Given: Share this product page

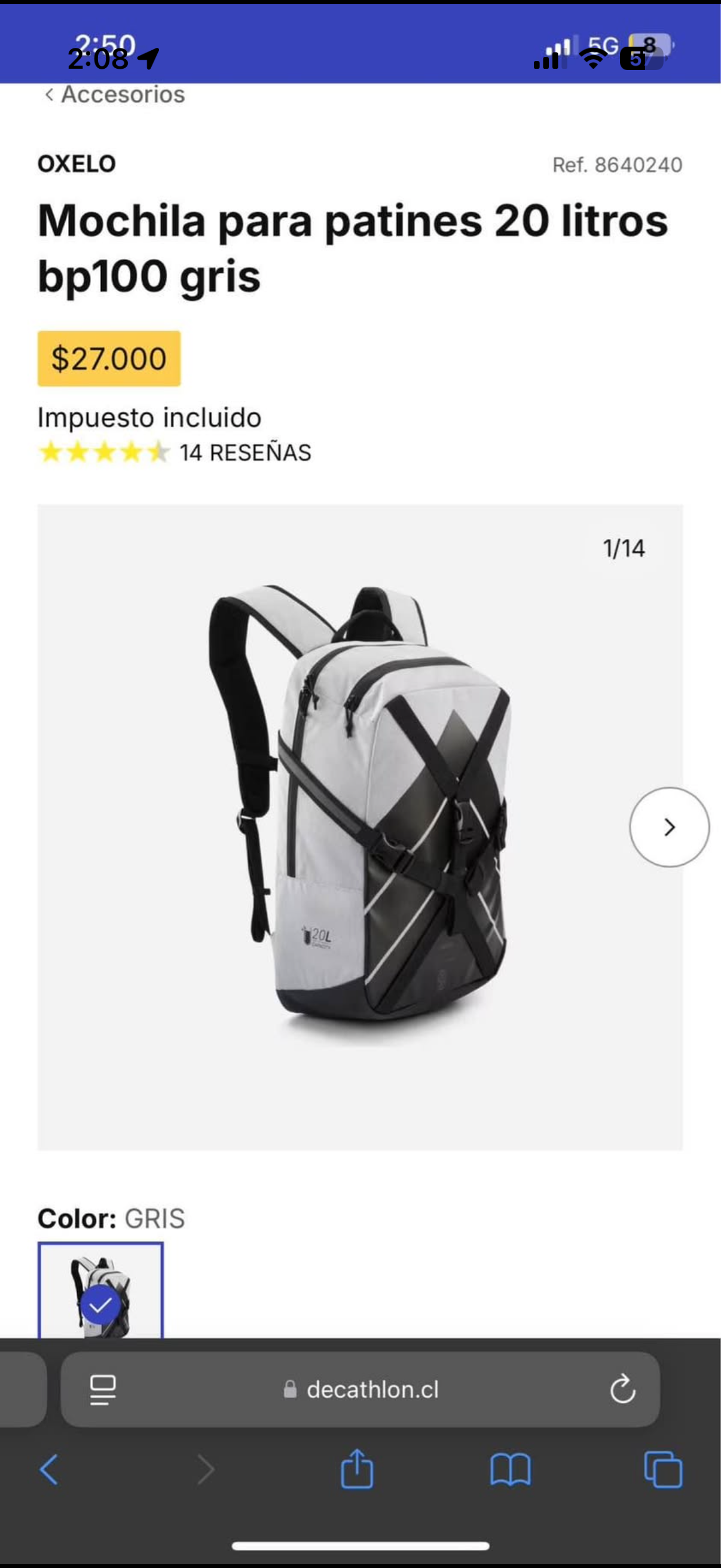Looking at the screenshot, I should tap(357, 1469).
